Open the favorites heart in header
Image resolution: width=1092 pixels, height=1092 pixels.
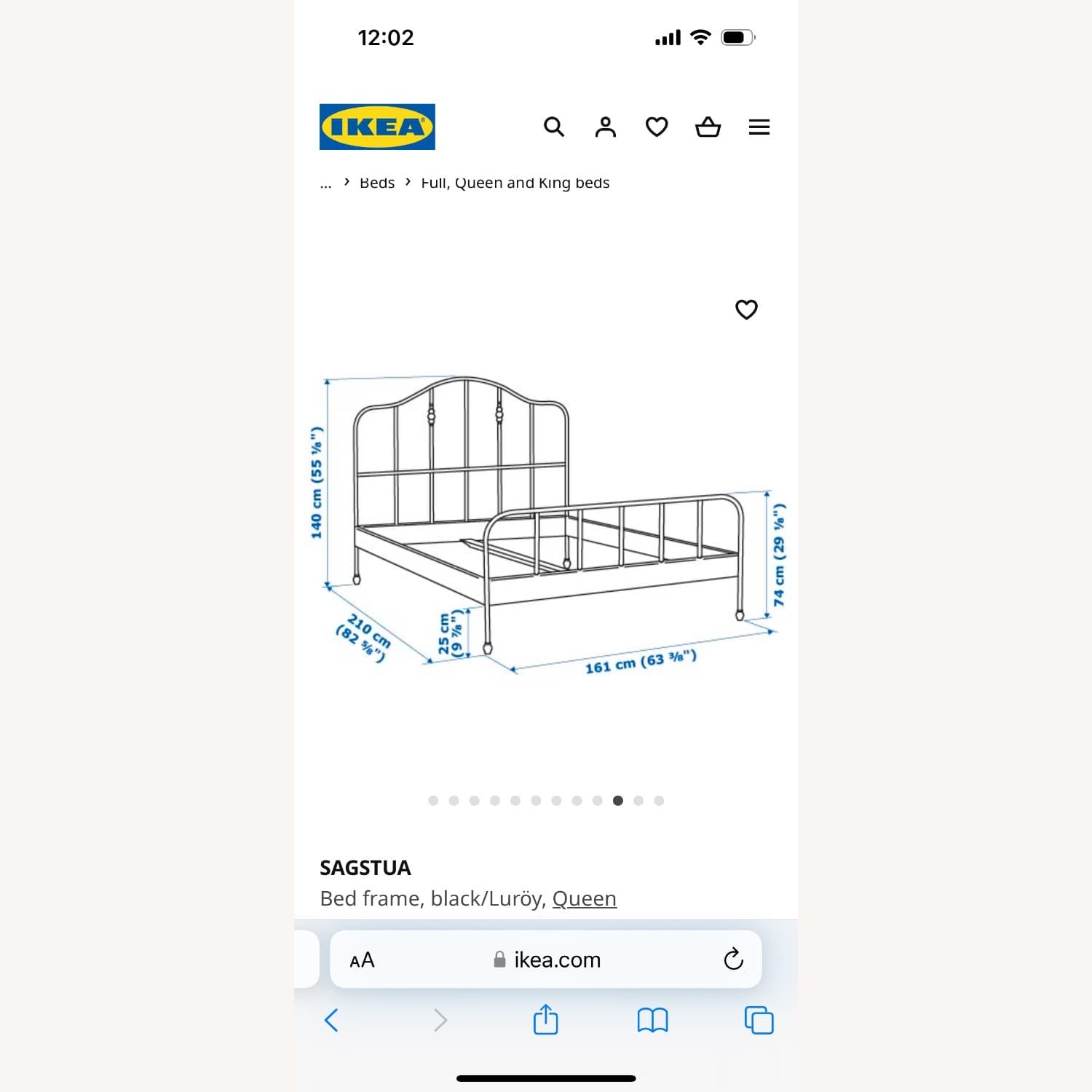click(x=657, y=127)
